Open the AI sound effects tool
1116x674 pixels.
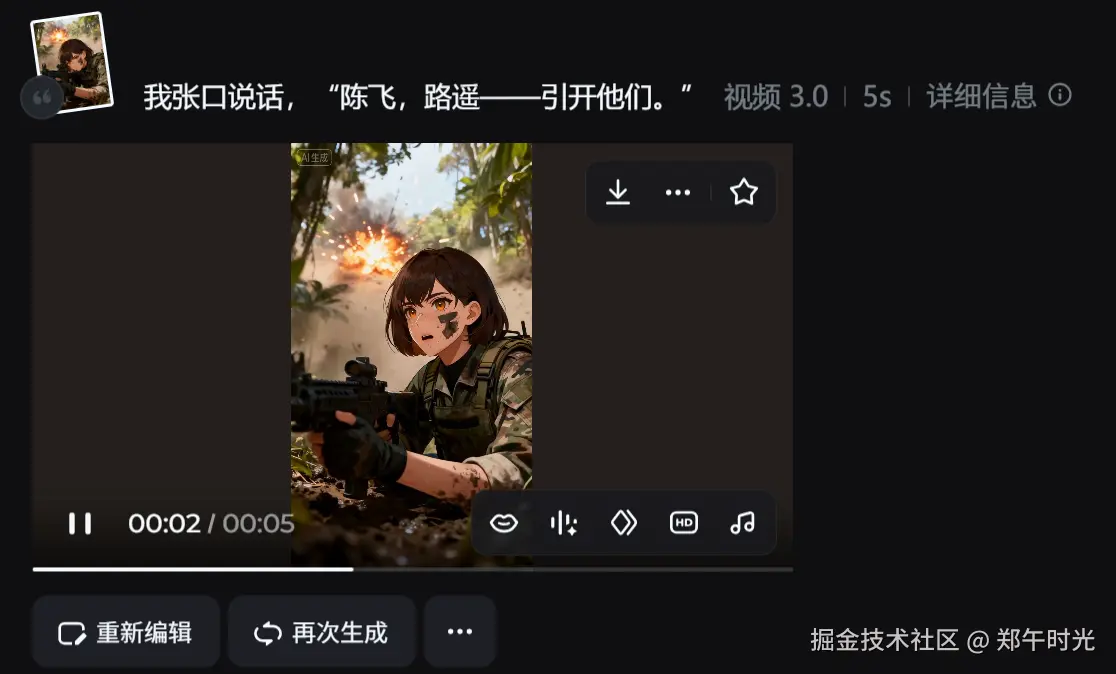click(x=564, y=523)
